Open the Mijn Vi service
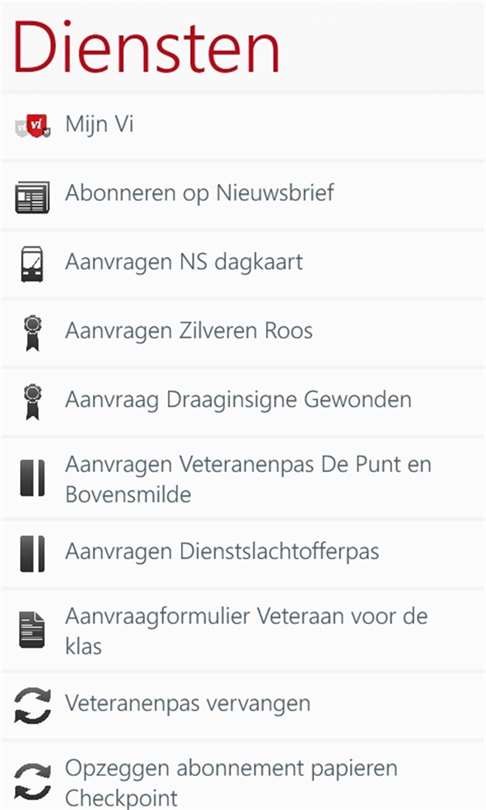The height and width of the screenshot is (810, 486). [243, 126]
